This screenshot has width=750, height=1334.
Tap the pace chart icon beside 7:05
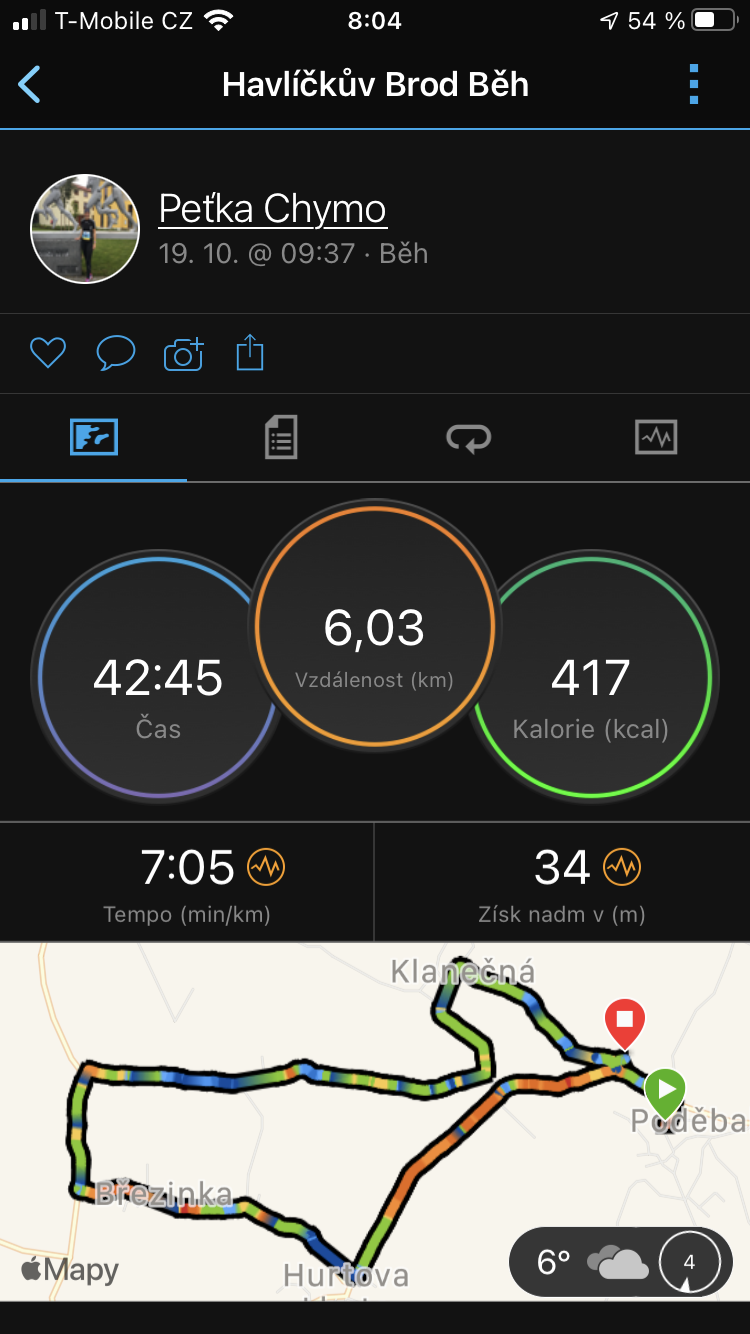[x=266, y=867]
